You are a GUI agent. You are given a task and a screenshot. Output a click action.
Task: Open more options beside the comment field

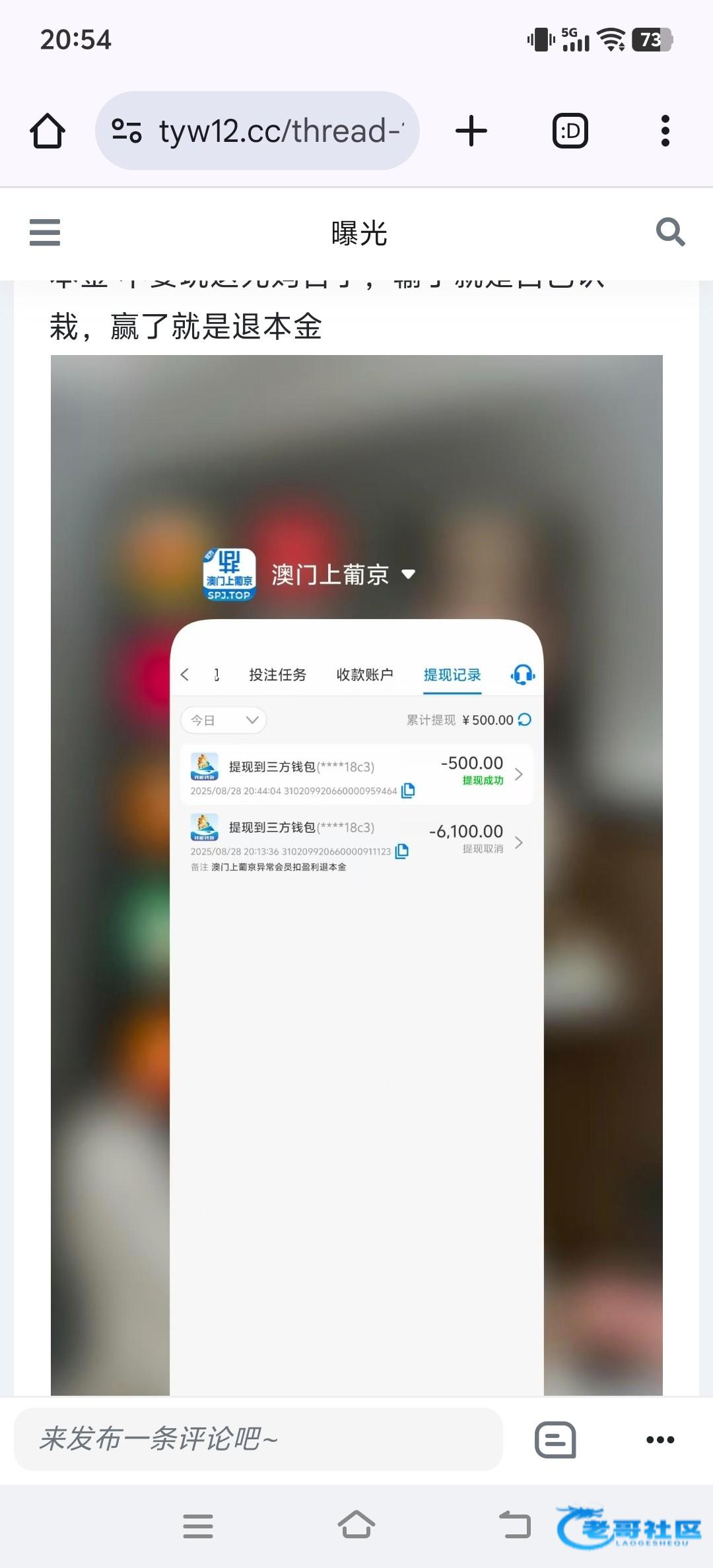point(660,1439)
